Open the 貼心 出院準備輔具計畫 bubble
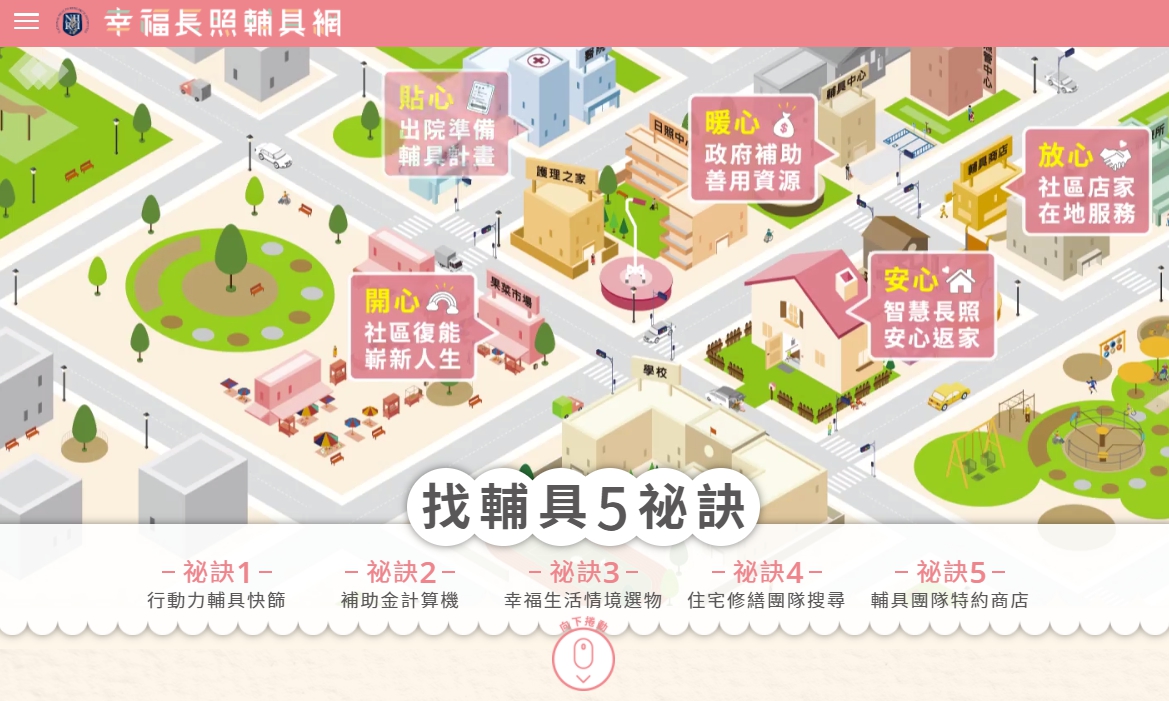 (446, 124)
